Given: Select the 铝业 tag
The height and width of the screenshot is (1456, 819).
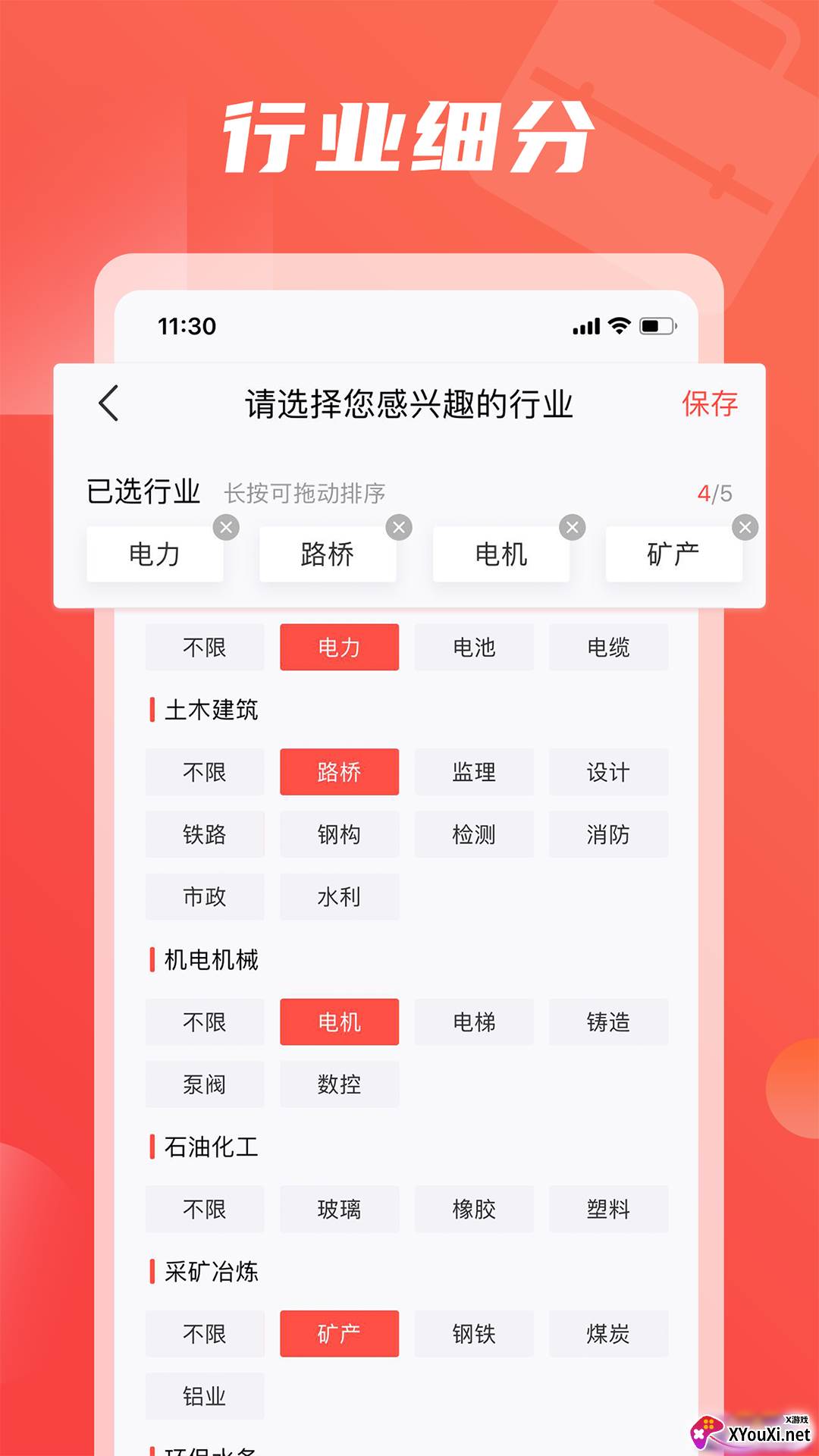Looking at the screenshot, I should [205, 1395].
